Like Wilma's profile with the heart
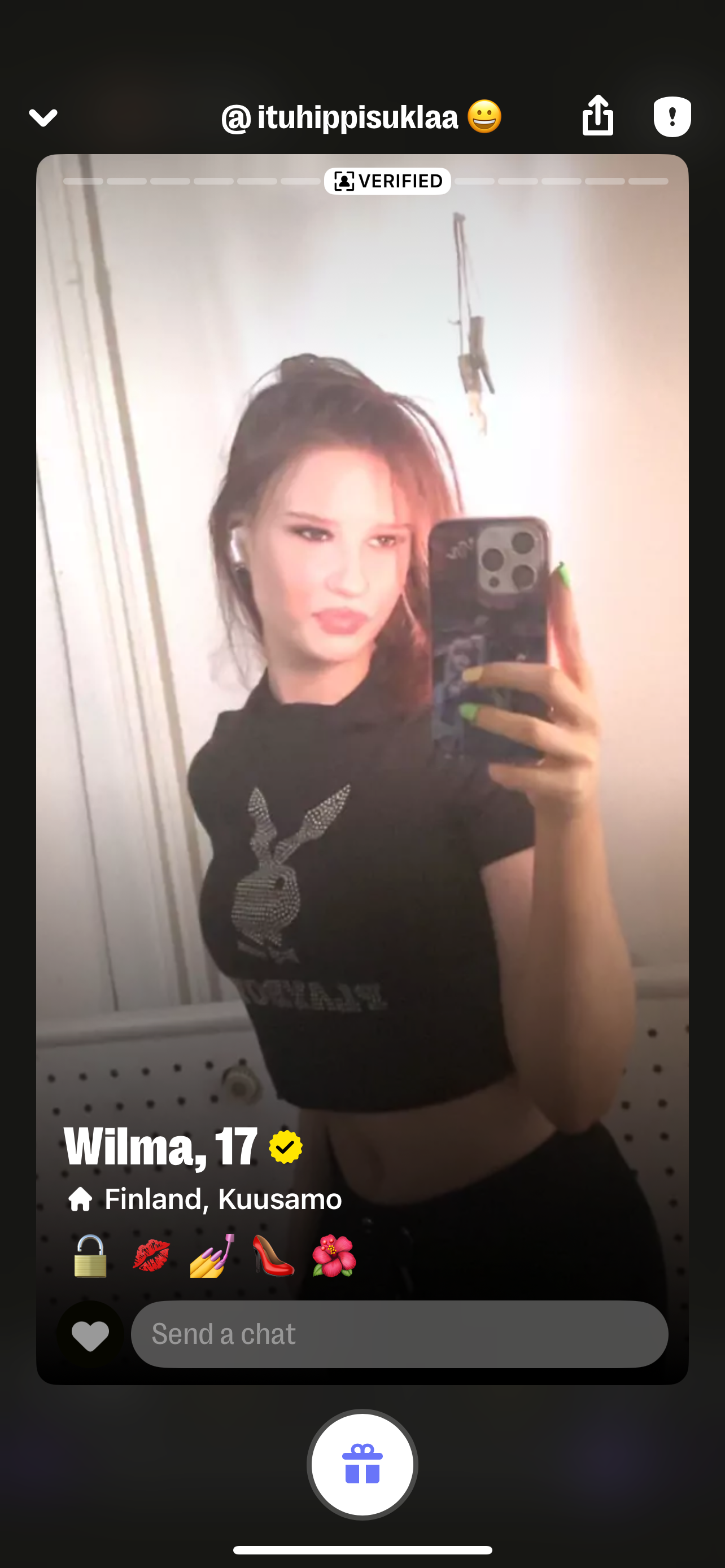725x1568 pixels. (90, 1336)
